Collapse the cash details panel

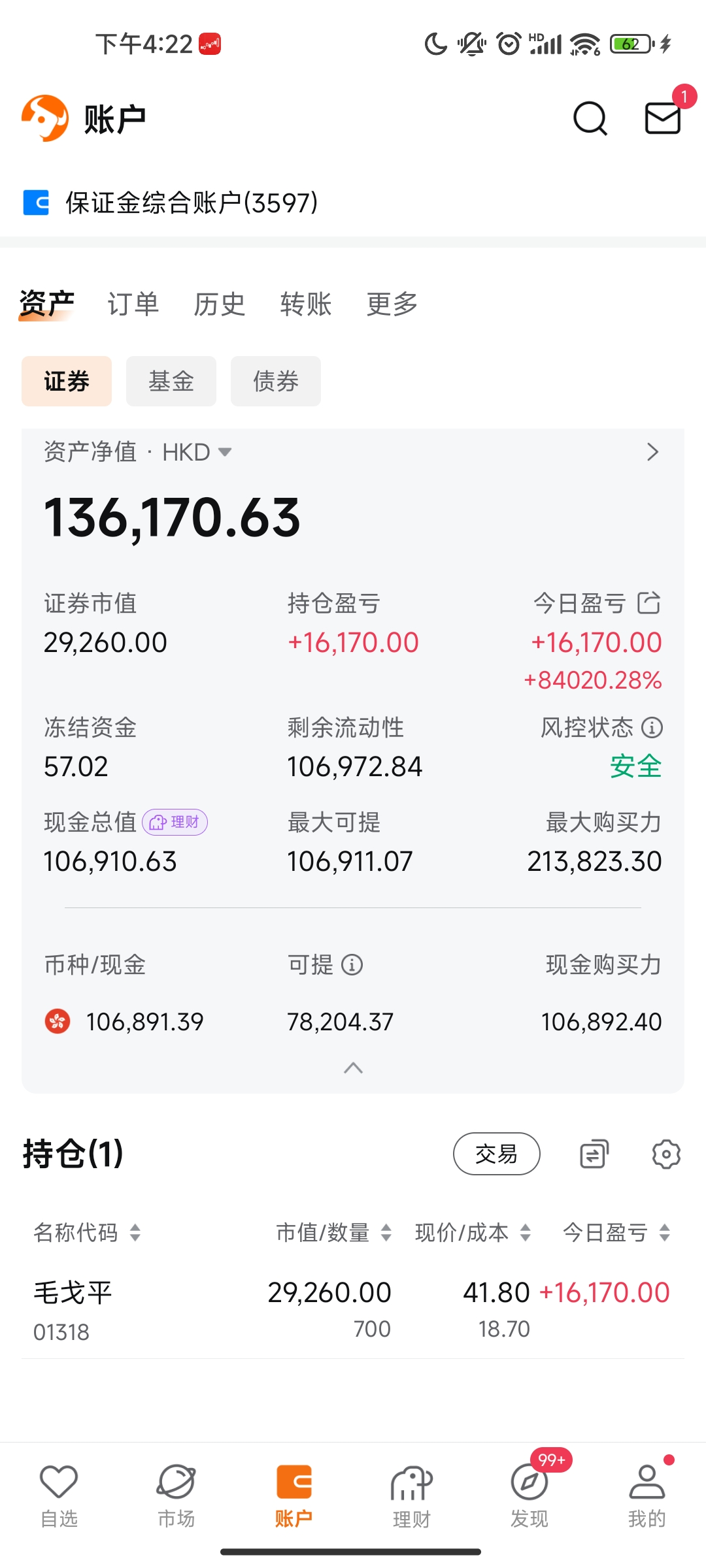tap(353, 1068)
